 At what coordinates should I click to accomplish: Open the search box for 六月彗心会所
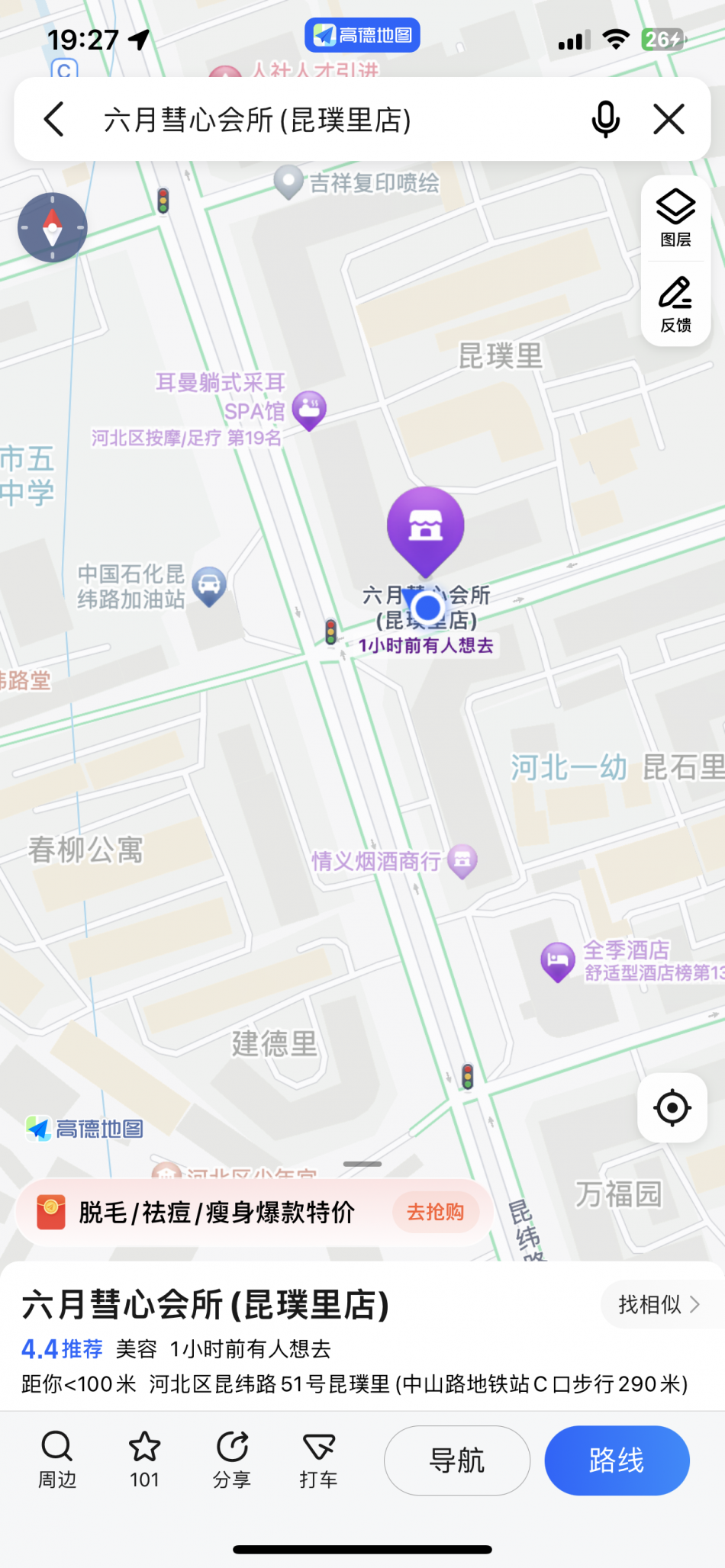[305, 120]
